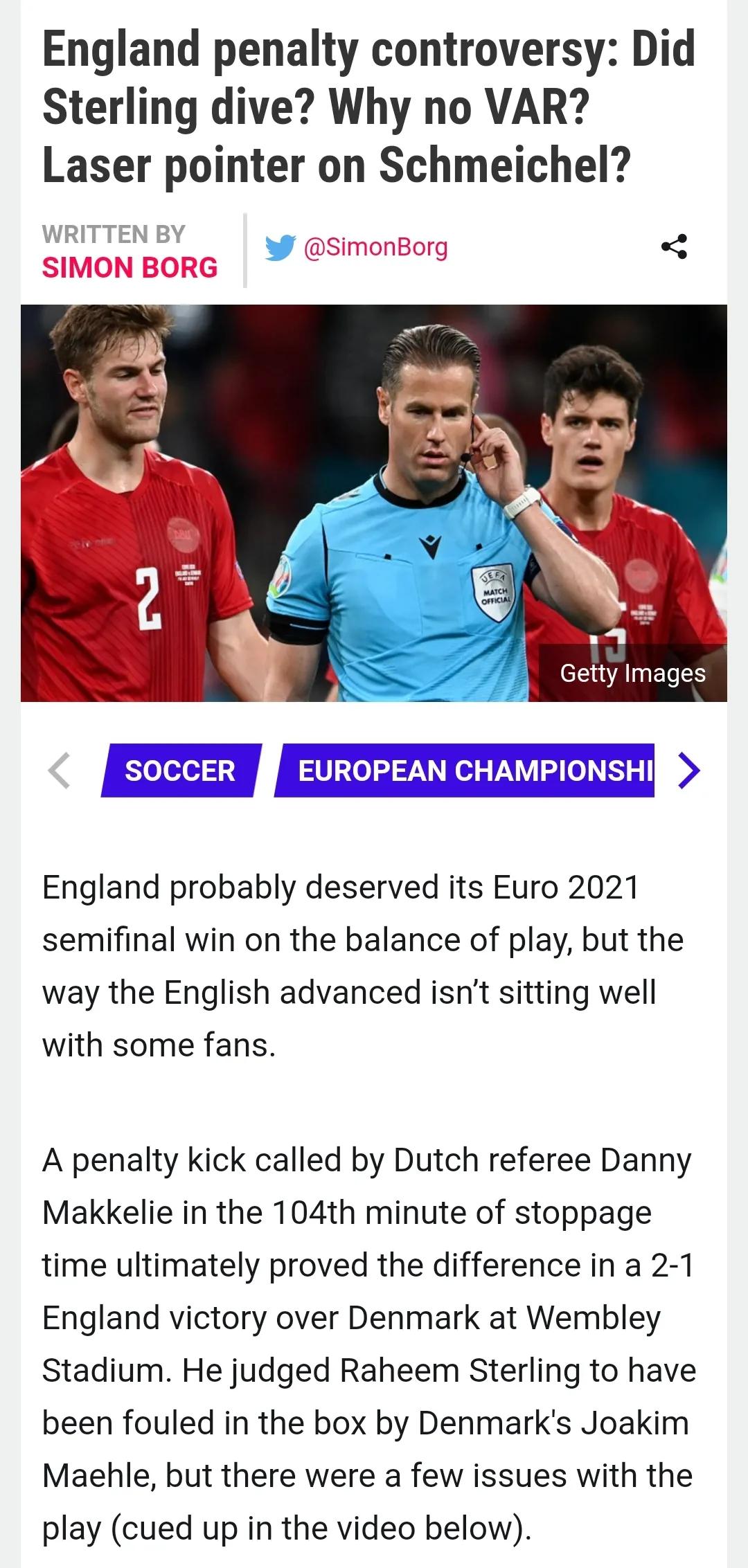Share this article
Image resolution: width=748 pixels, height=1568 pixels.
pyautogui.click(x=674, y=246)
